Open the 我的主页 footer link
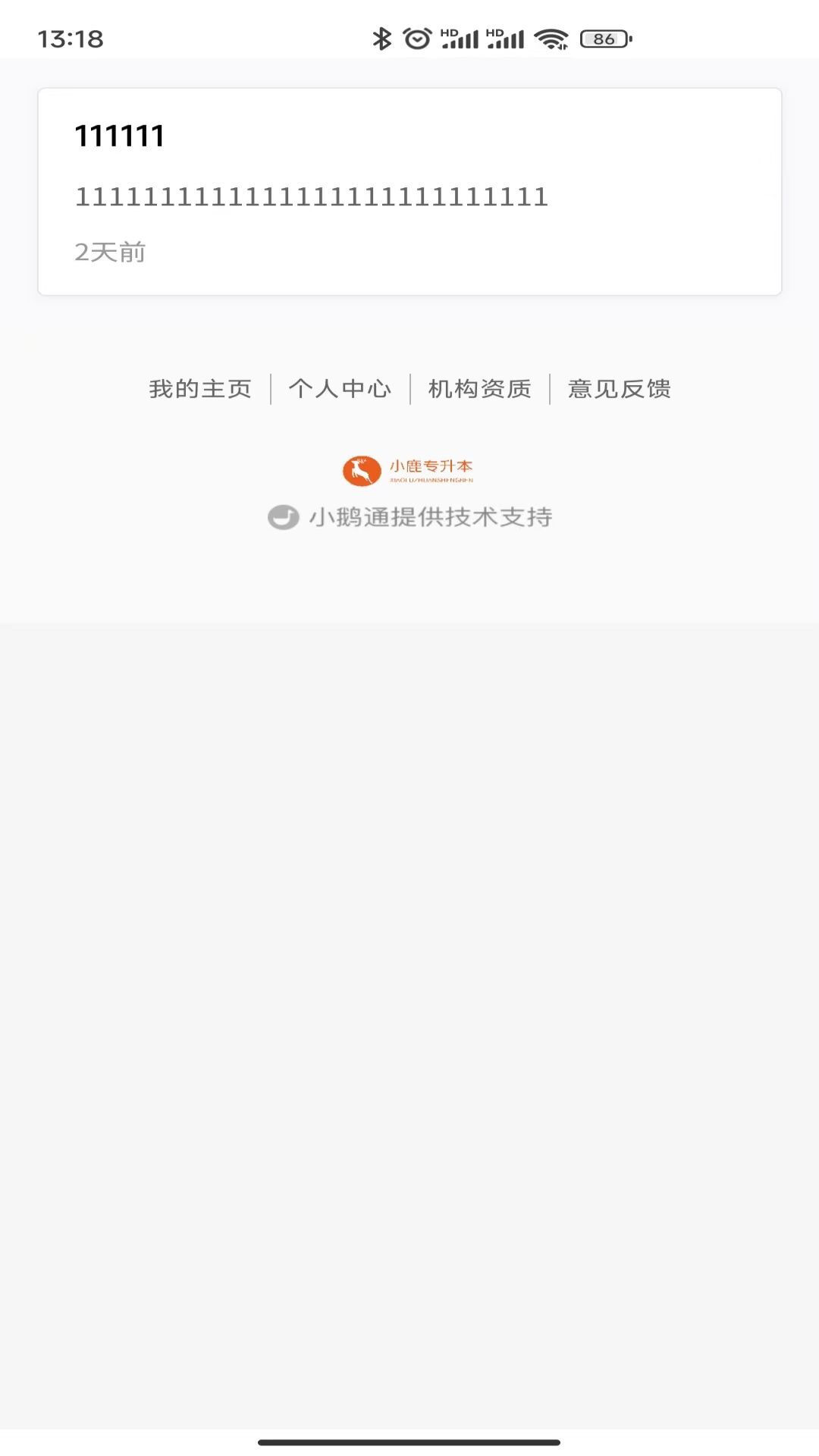819x1456 pixels. pyautogui.click(x=200, y=388)
